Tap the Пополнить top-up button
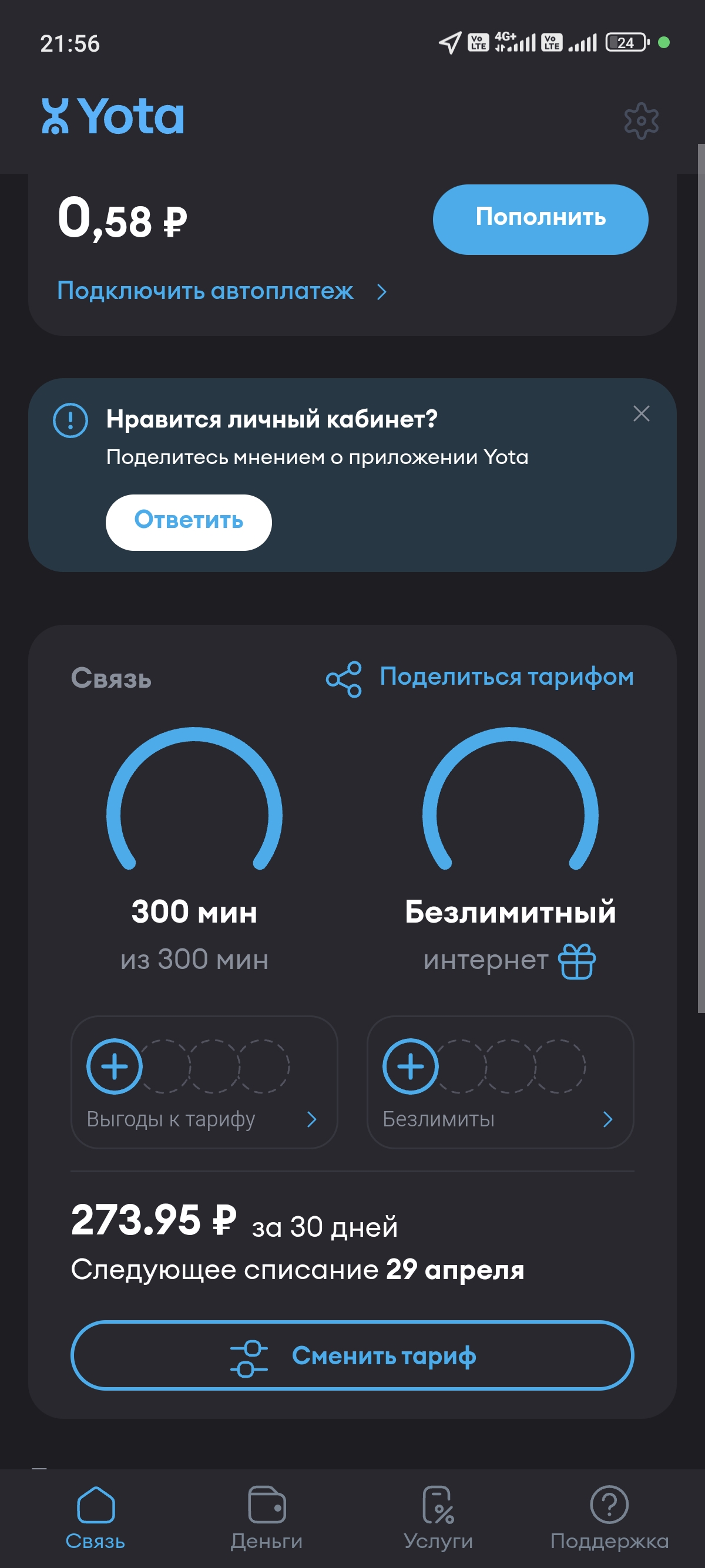Viewport: 705px width, 1568px height. (x=540, y=219)
